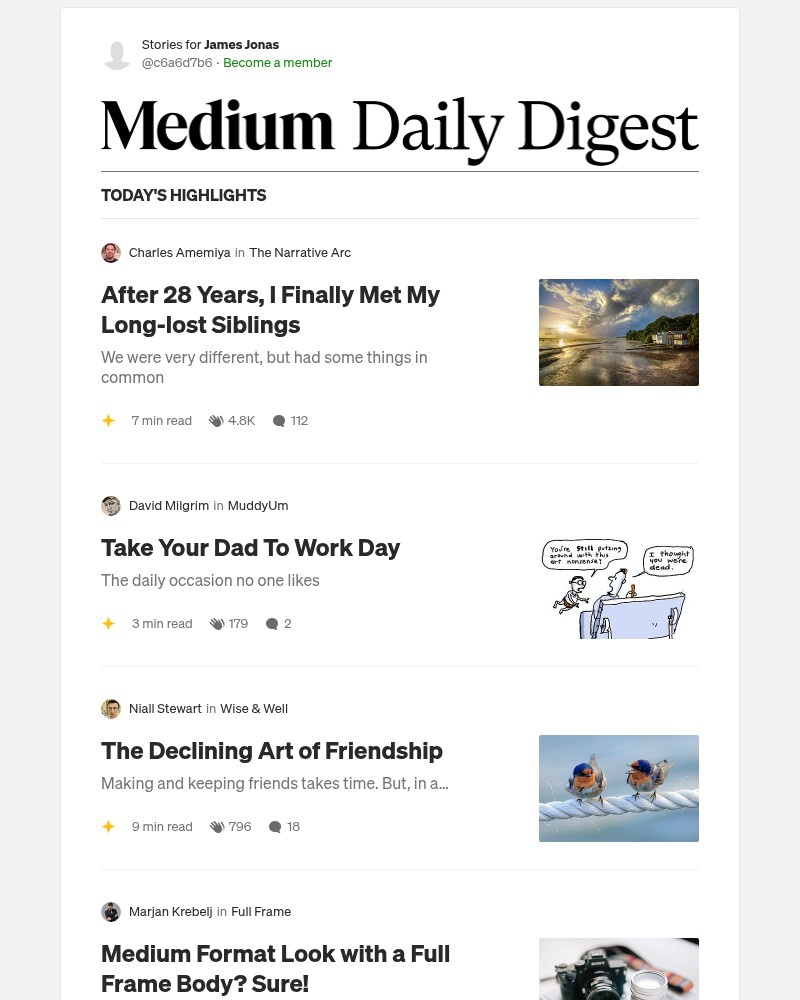Tap the Become a member link
This screenshot has height=1000, width=800.
[277, 62]
